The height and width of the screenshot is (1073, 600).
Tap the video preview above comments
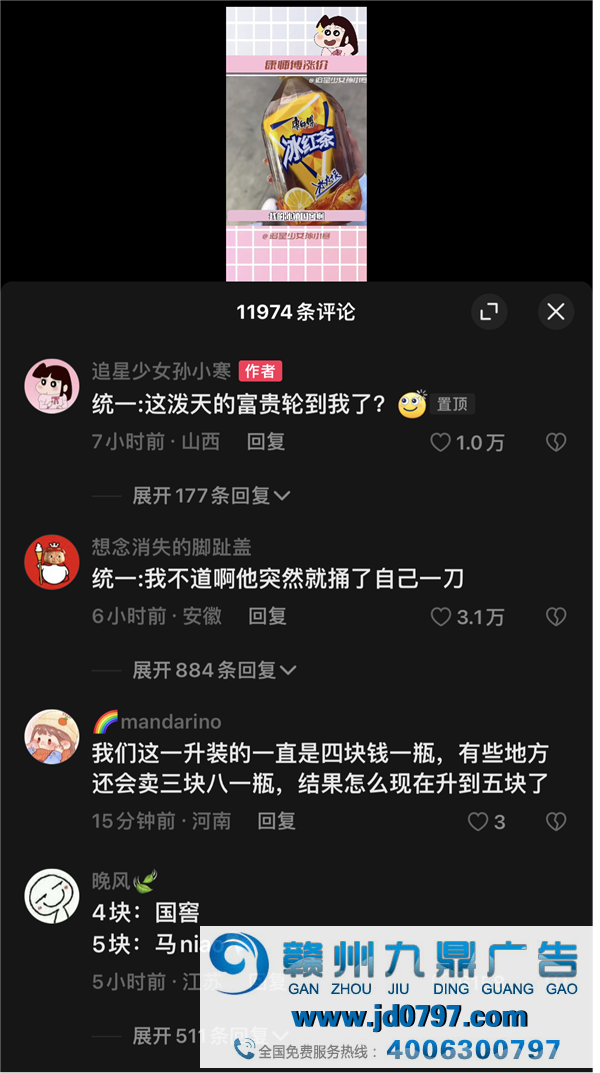pyautogui.click(x=296, y=144)
